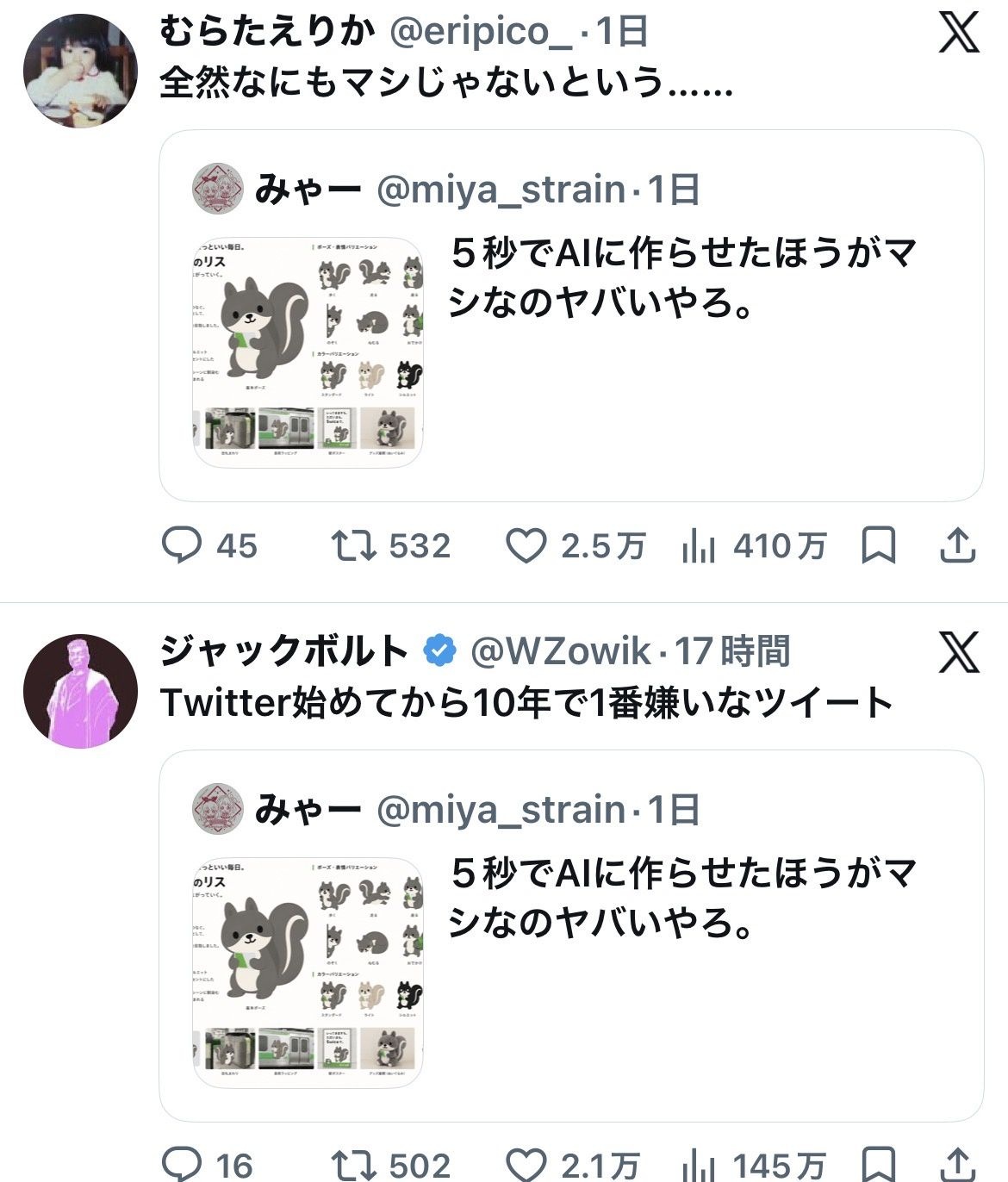Viewport: 1008px width, 1182px height.
Task: Open @WZowik handle link
Action: pyautogui.click(x=560, y=651)
